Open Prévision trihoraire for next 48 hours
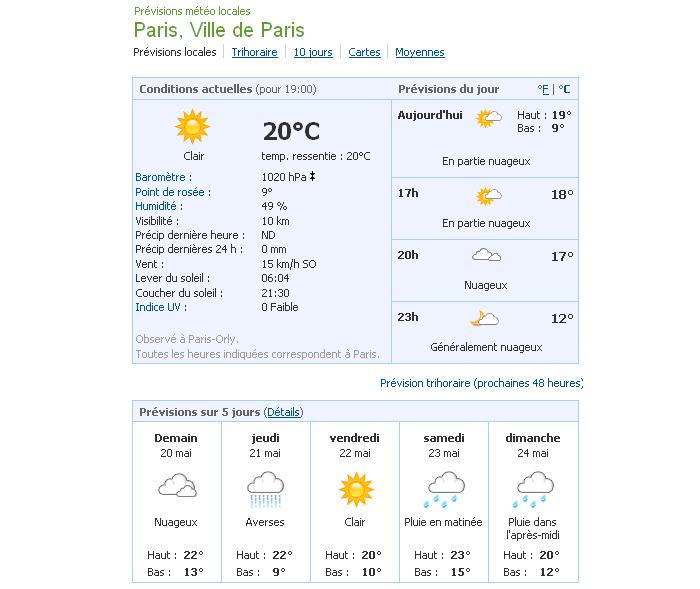The width and height of the screenshot is (700, 589). [480, 383]
